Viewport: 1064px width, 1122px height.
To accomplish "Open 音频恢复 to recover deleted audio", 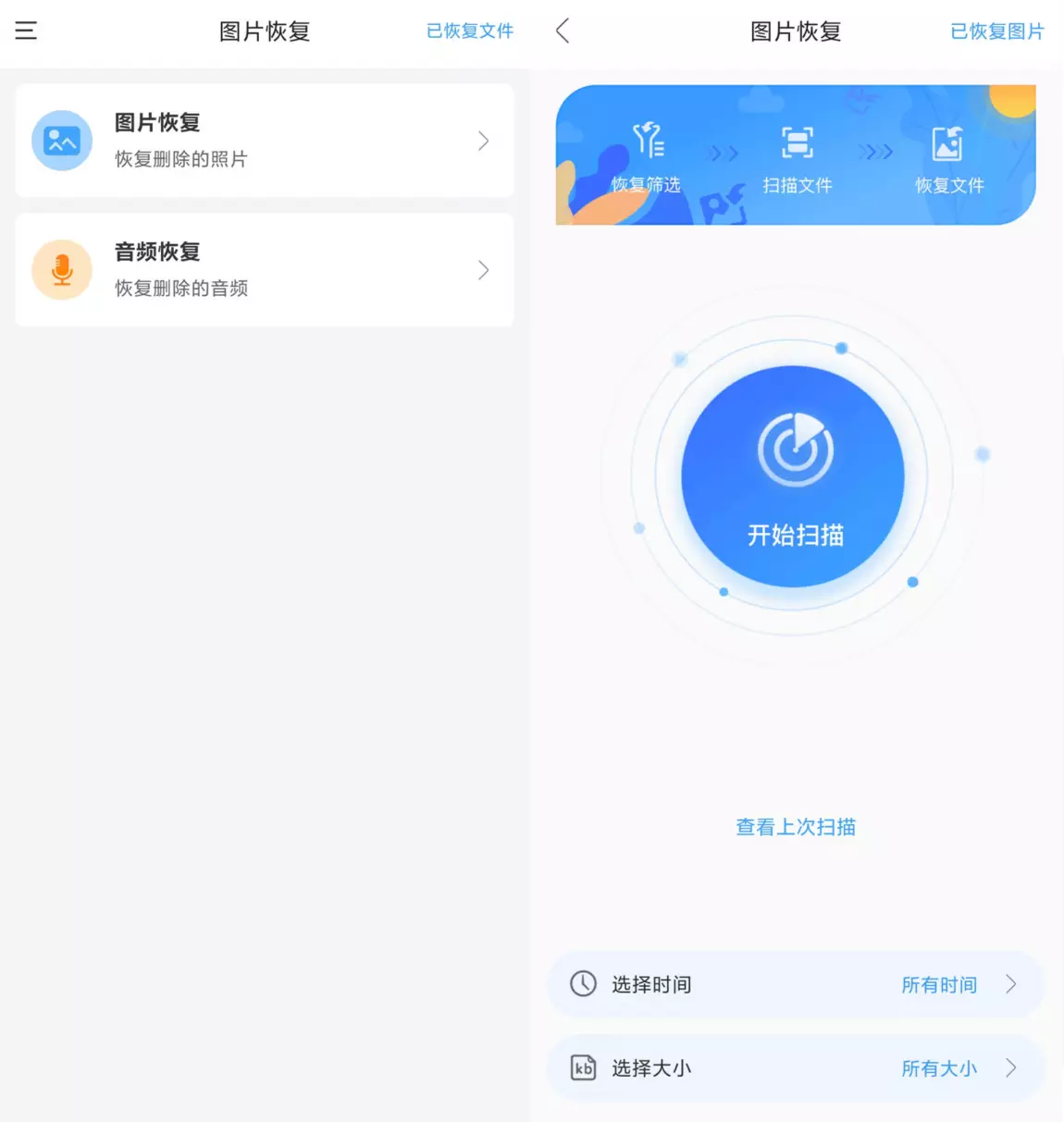I will 264,270.
